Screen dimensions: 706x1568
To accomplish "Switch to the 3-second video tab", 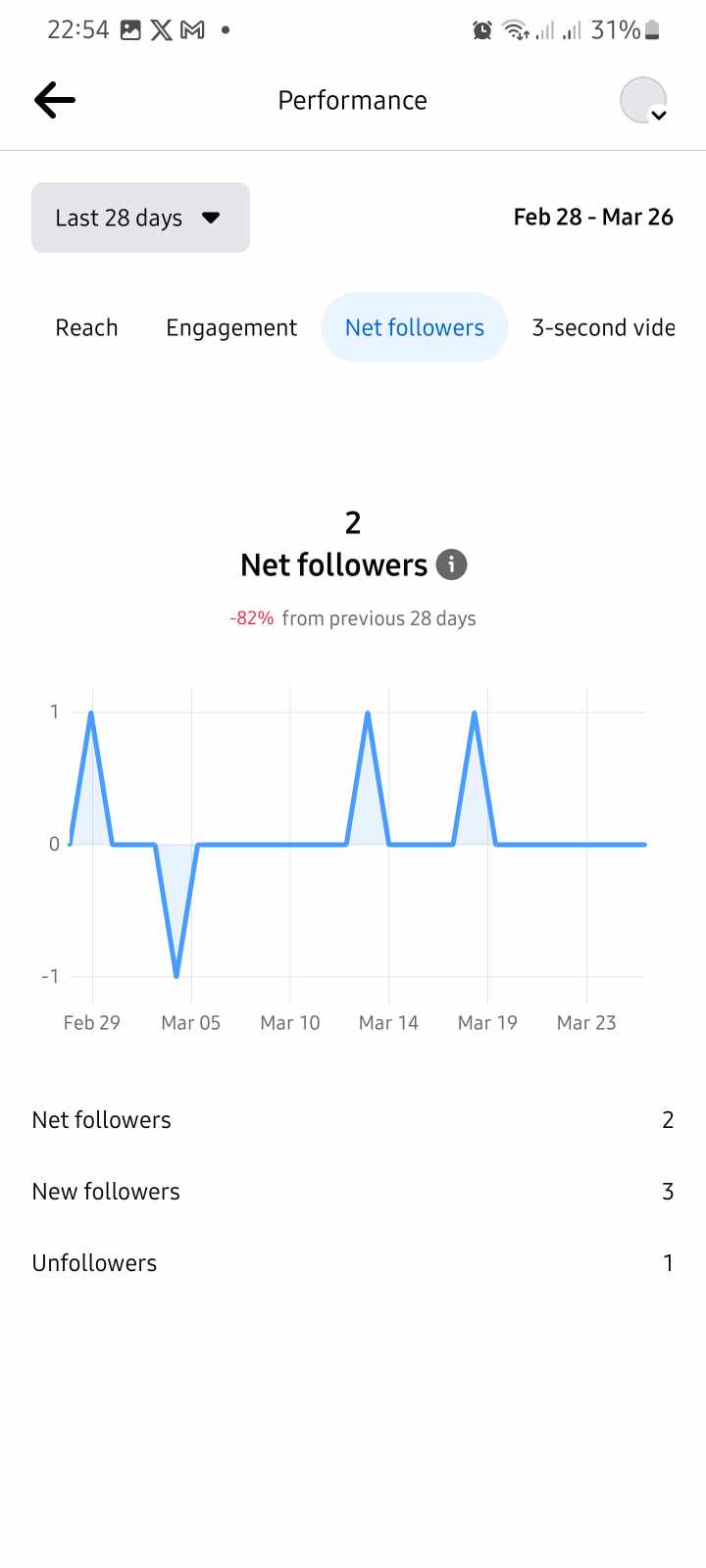I will [602, 327].
